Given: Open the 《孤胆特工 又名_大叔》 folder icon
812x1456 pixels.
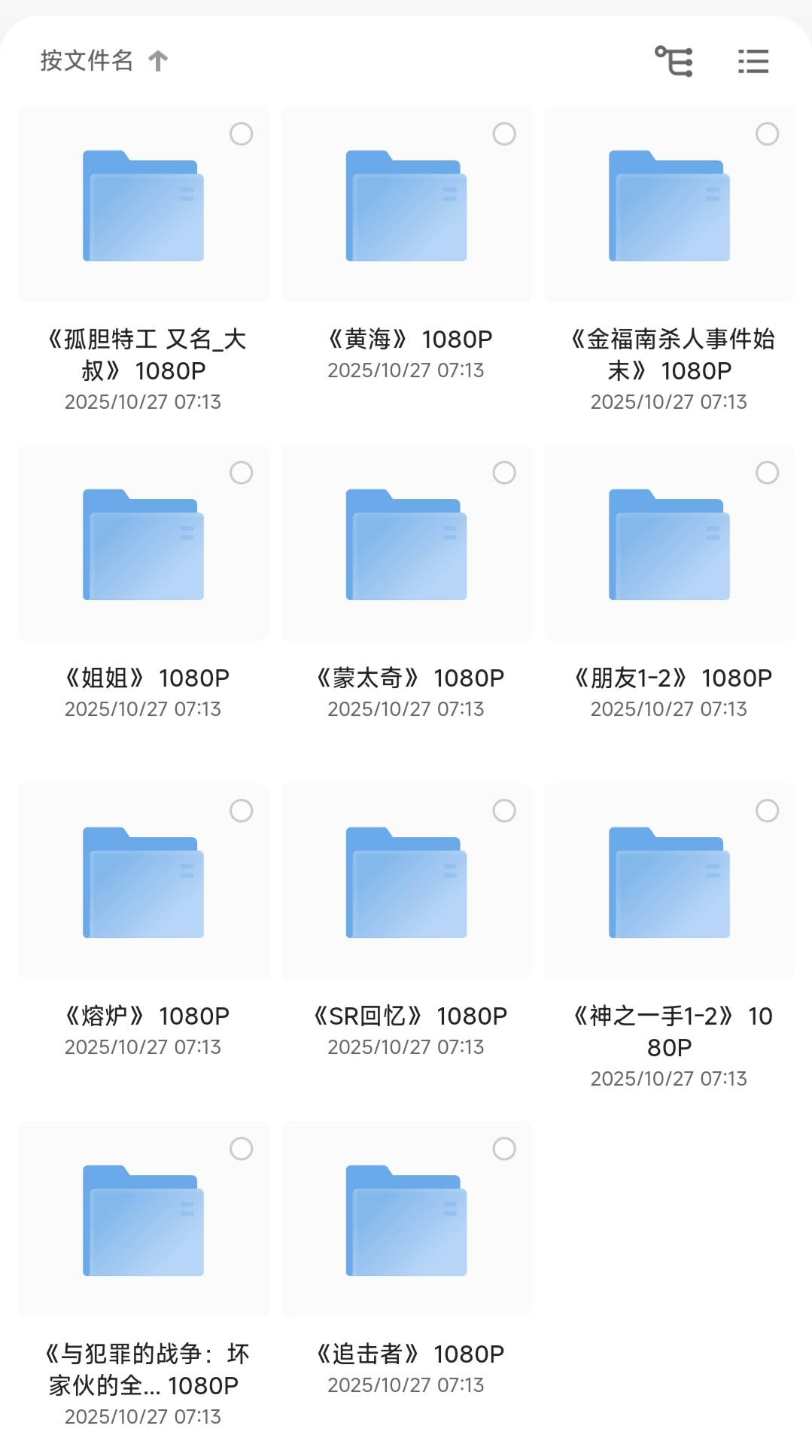Looking at the screenshot, I should (143, 203).
